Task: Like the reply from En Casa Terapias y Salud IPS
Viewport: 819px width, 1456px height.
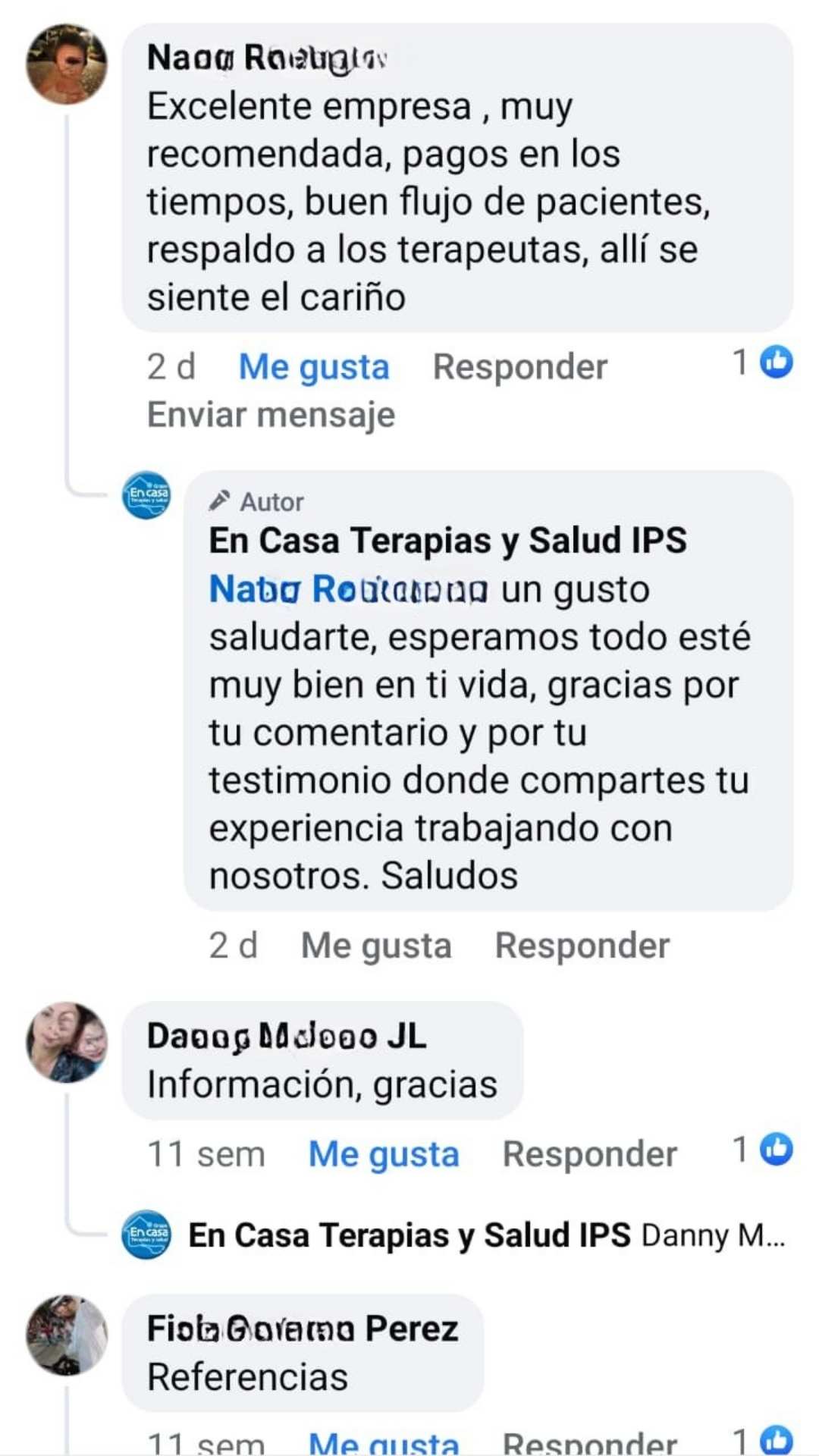Action: 375,946
